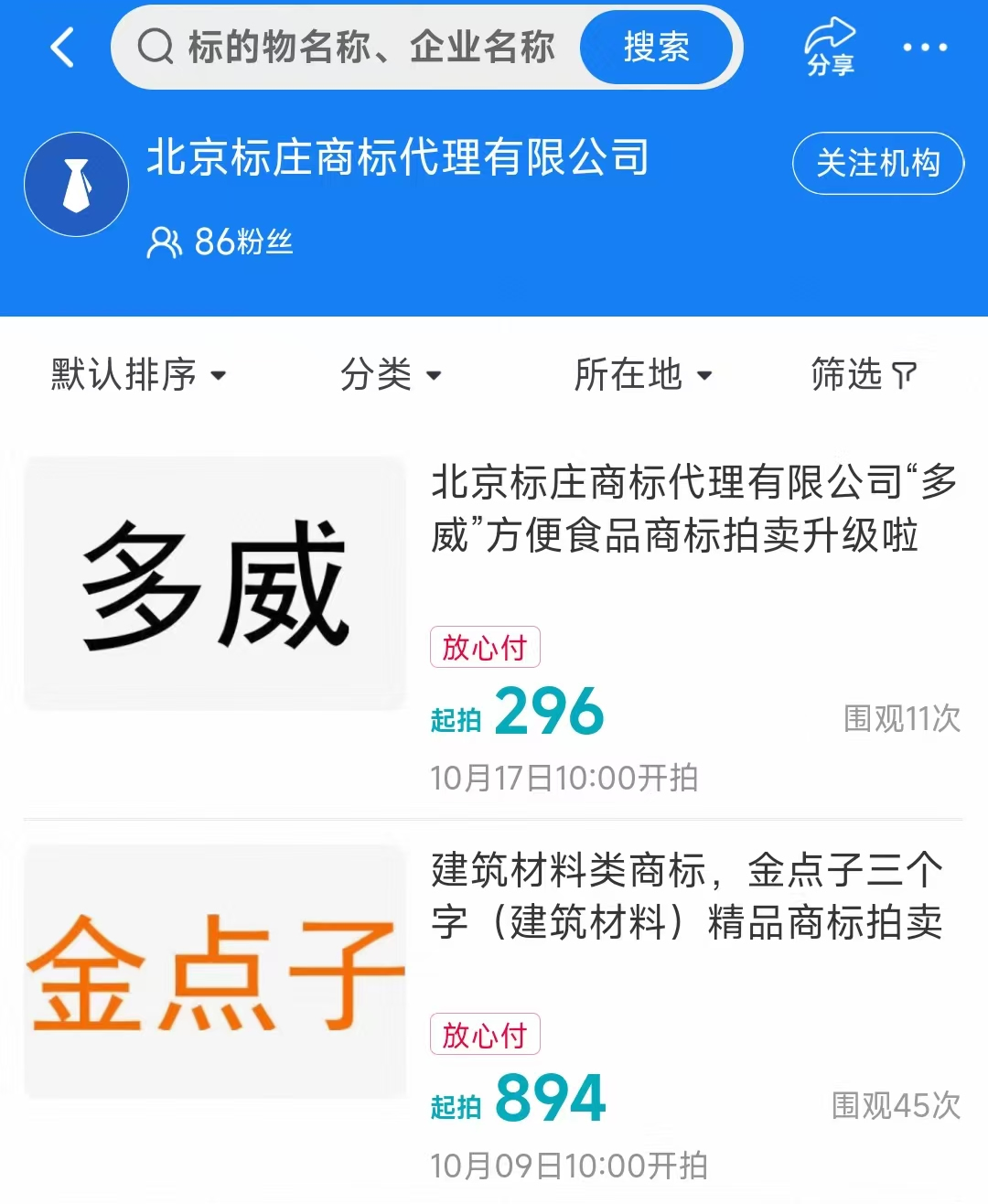The image size is (988, 1204).
Task: Follow the agency with 关注机构
Action: coord(877,164)
